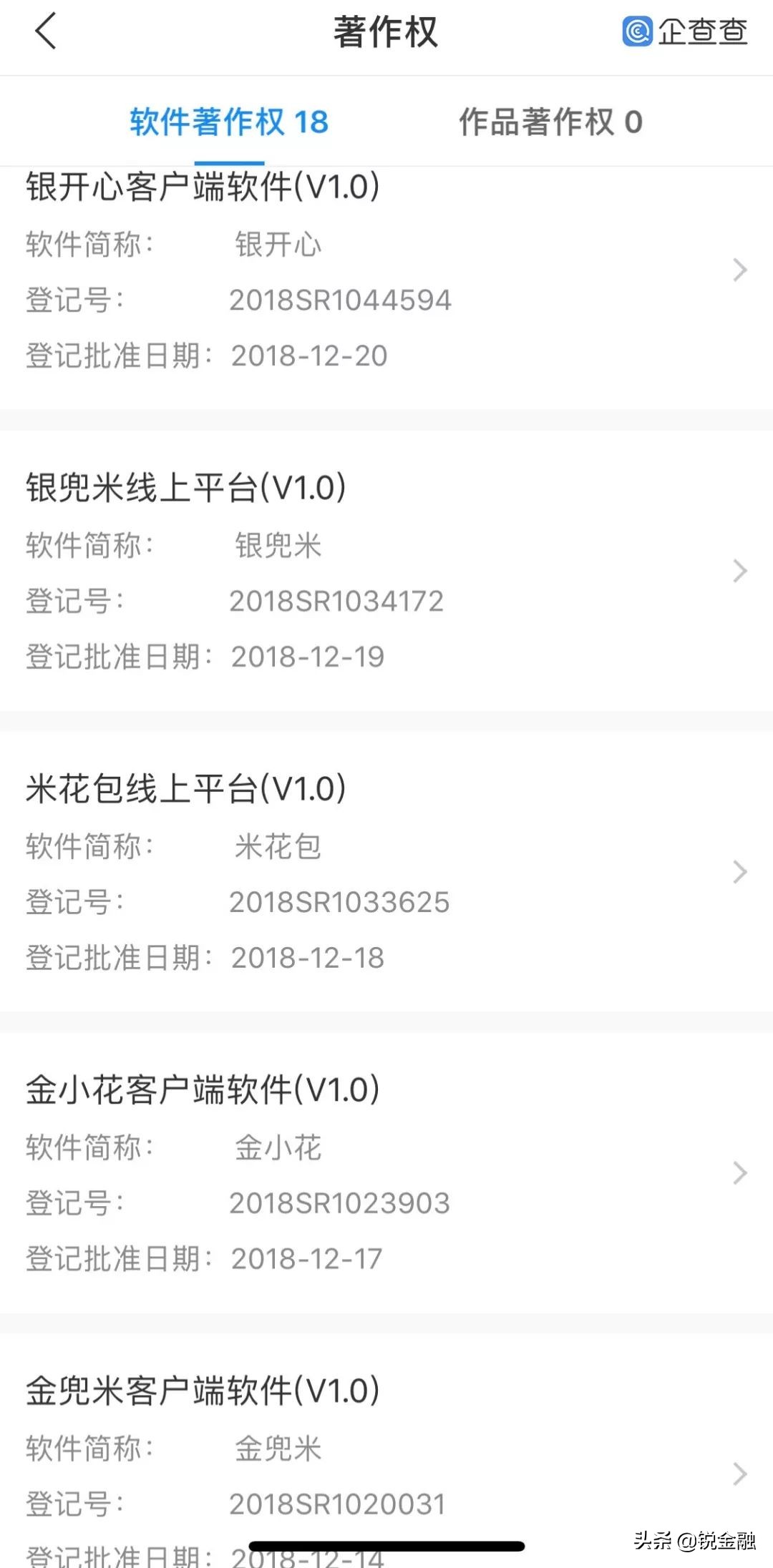Switch to the 作品著作权 0 tab
This screenshot has height=1568, width=773.
pos(551,122)
